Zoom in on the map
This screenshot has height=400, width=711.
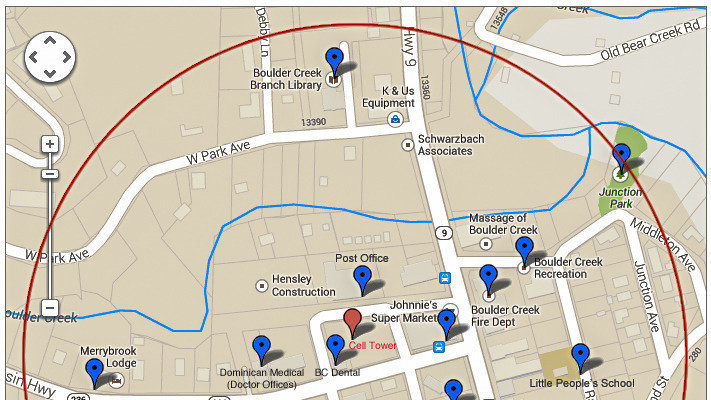[49, 144]
